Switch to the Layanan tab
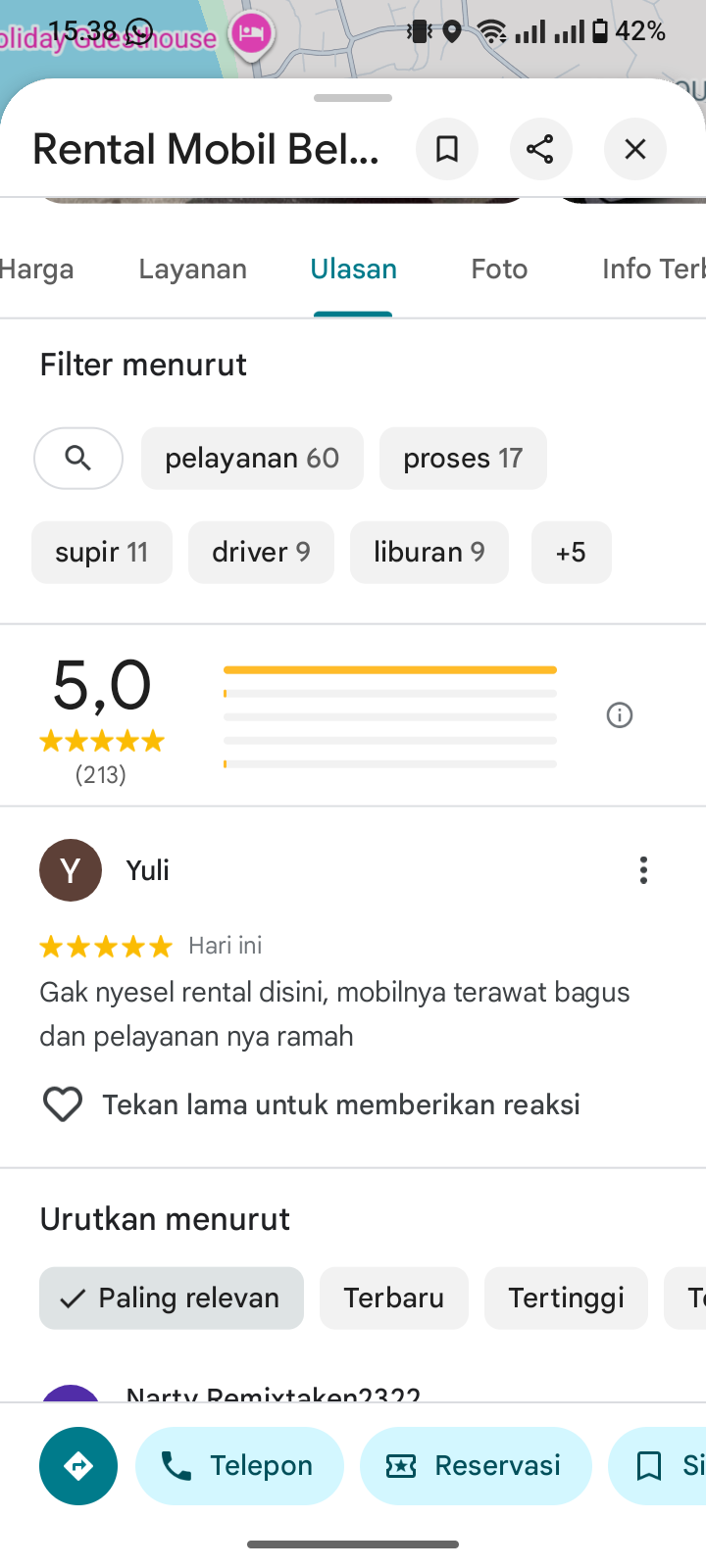Viewport: 706px width, 1568px height. click(x=193, y=269)
